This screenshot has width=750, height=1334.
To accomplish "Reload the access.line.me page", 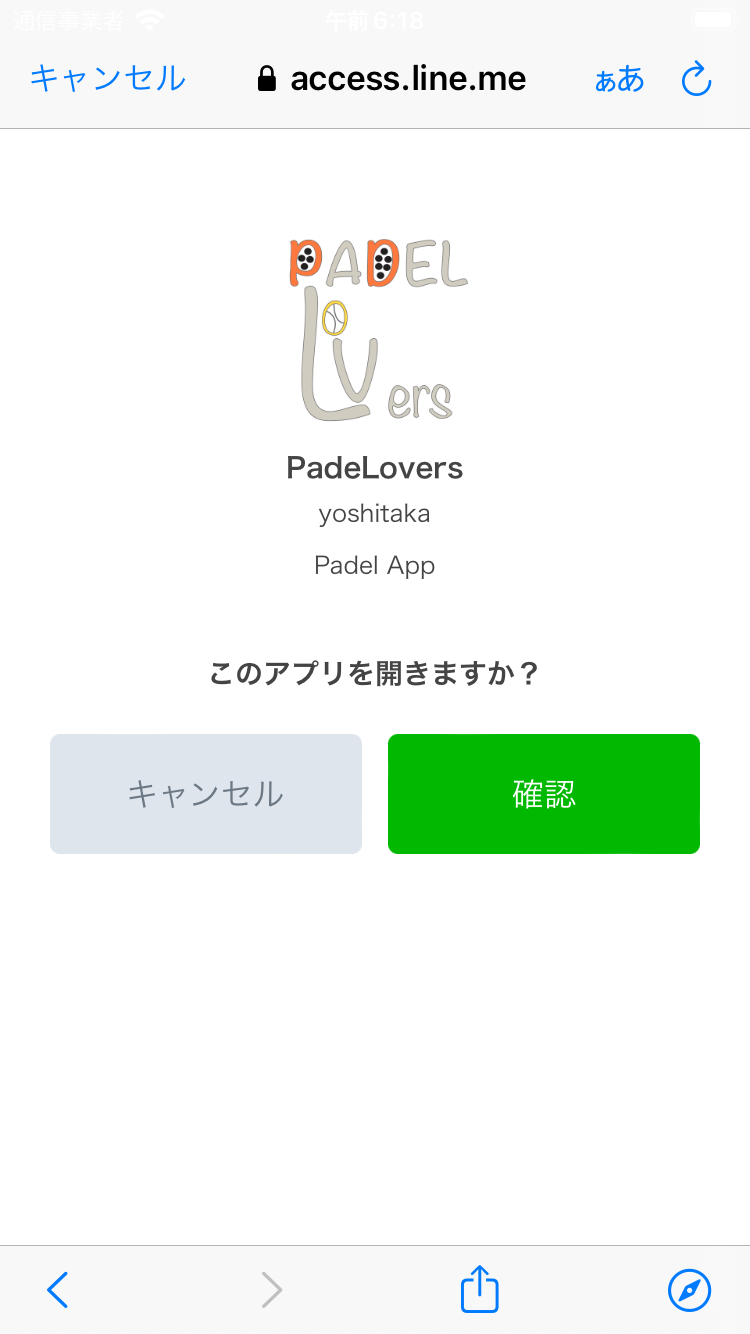I will [696, 79].
